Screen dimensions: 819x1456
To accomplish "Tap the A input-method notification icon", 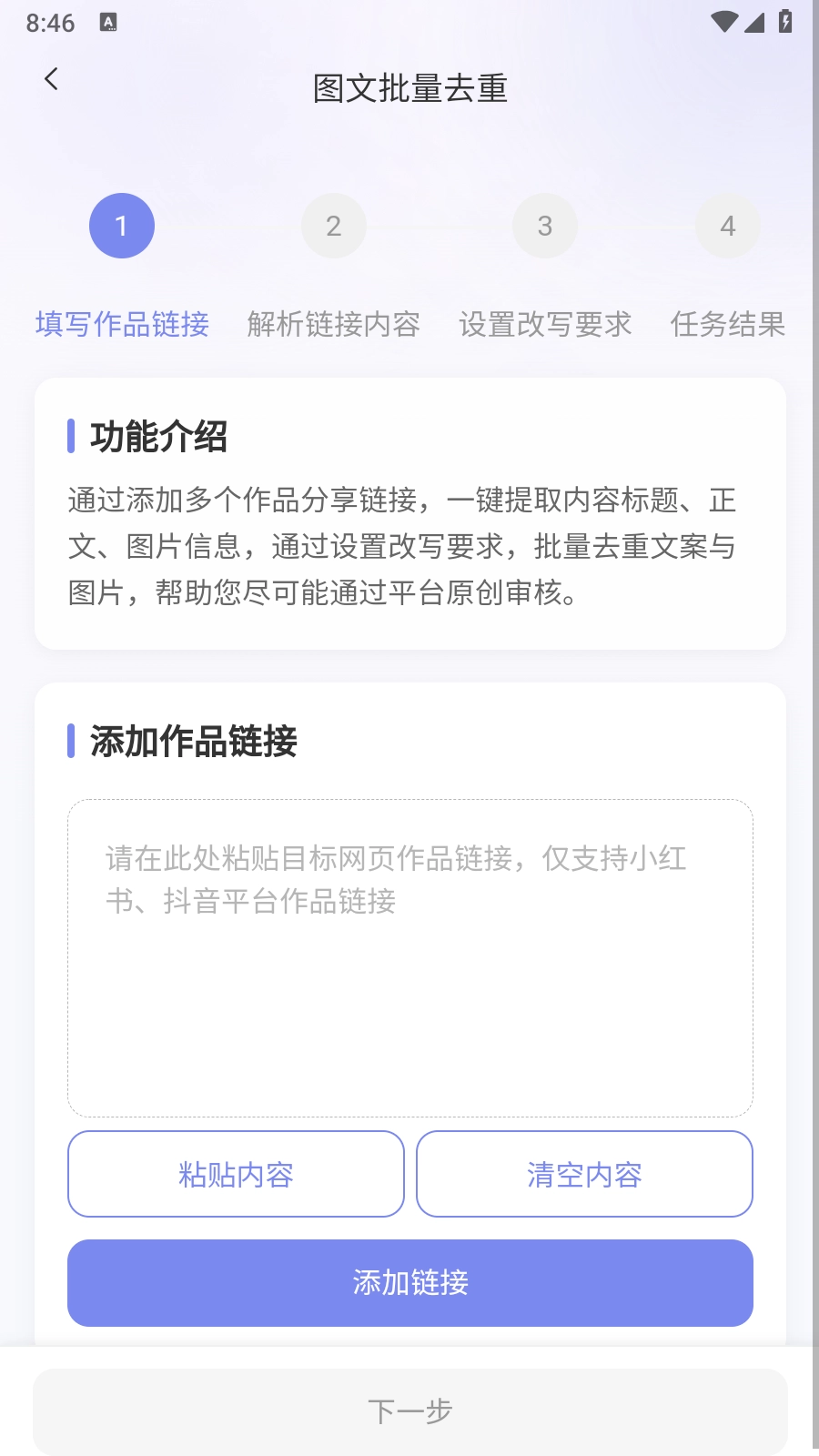I will coord(108,22).
